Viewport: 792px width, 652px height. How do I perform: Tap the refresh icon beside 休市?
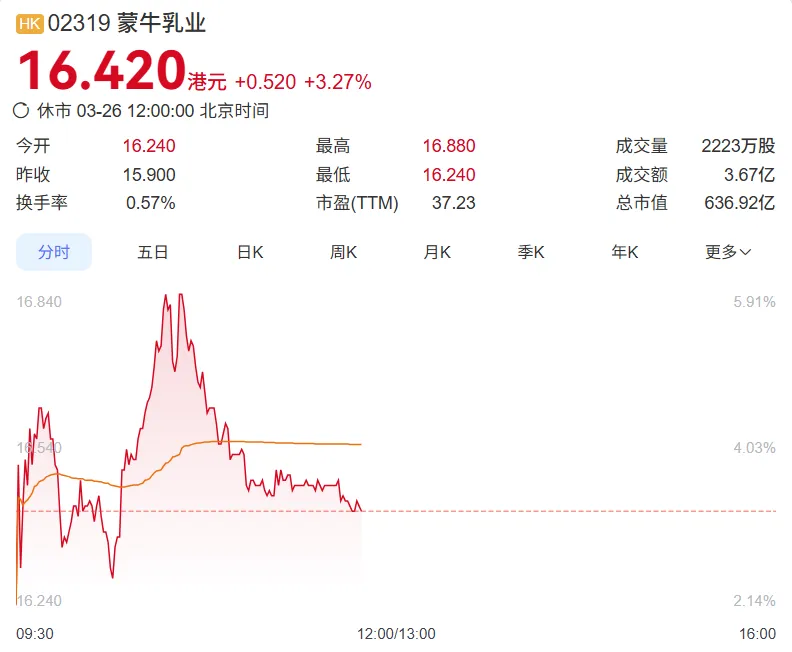[x=21, y=110]
